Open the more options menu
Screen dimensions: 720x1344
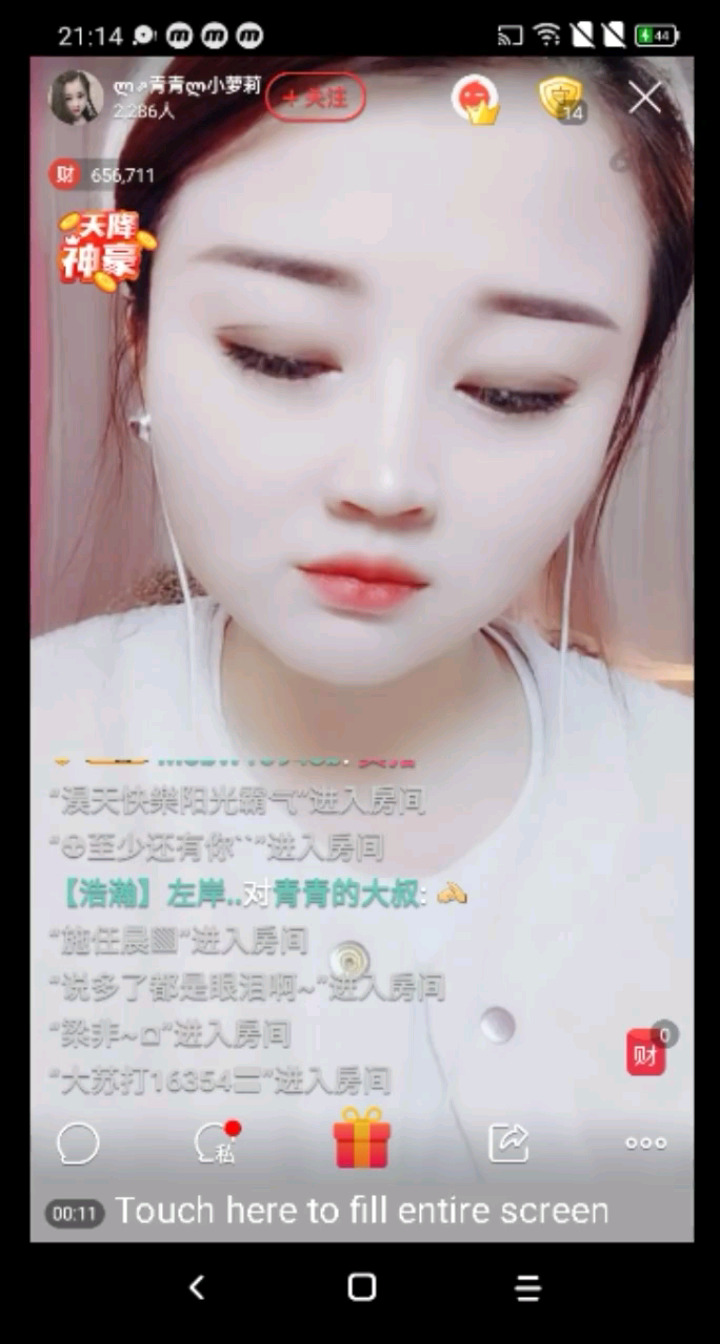645,1143
